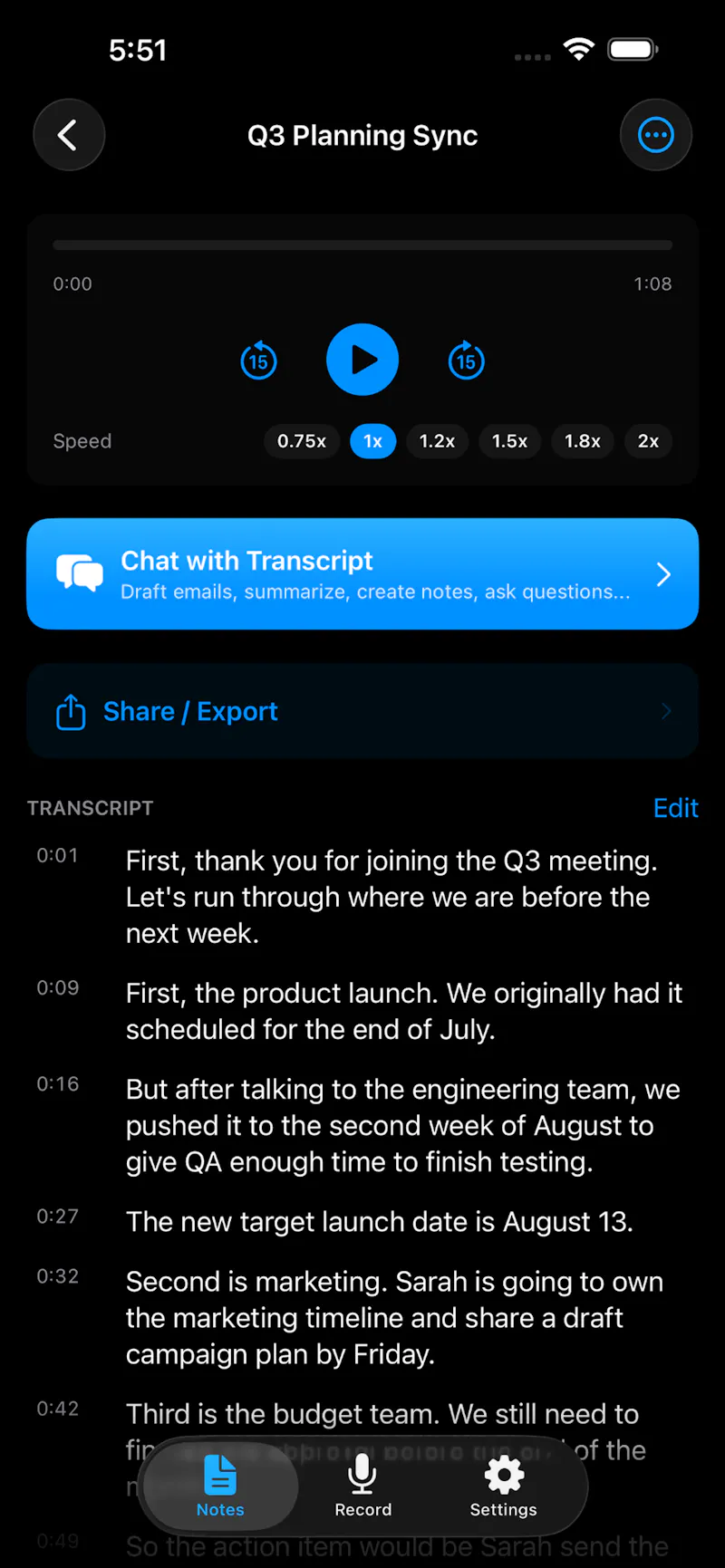Image resolution: width=725 pixels, height=1568 pixels.
Task: Set playback speed to 0.75x
Action: pos(302,441)
